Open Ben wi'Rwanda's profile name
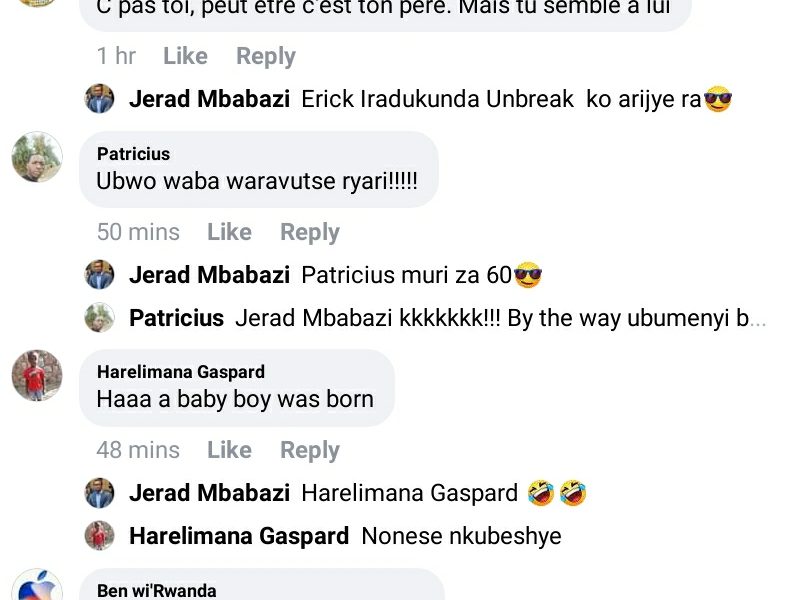The width and height of the screenshot is (800, 600). tap(156, 590)
